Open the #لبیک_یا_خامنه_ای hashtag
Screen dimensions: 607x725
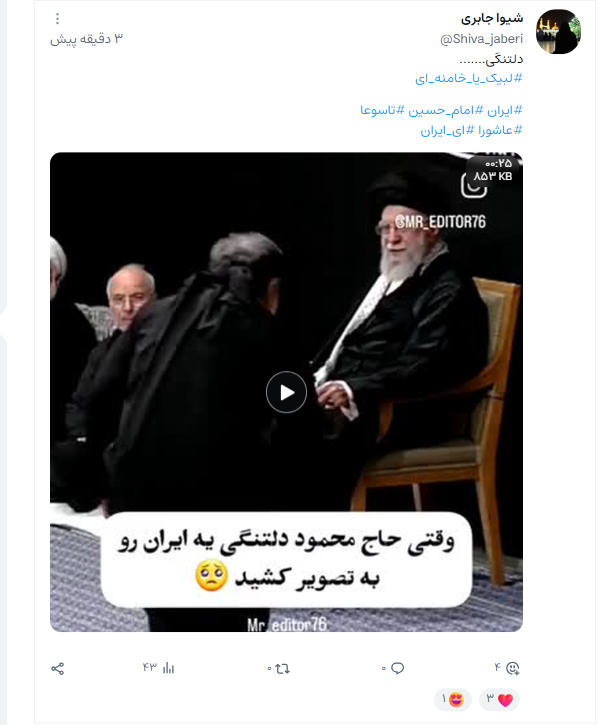[x=469, y=78]
